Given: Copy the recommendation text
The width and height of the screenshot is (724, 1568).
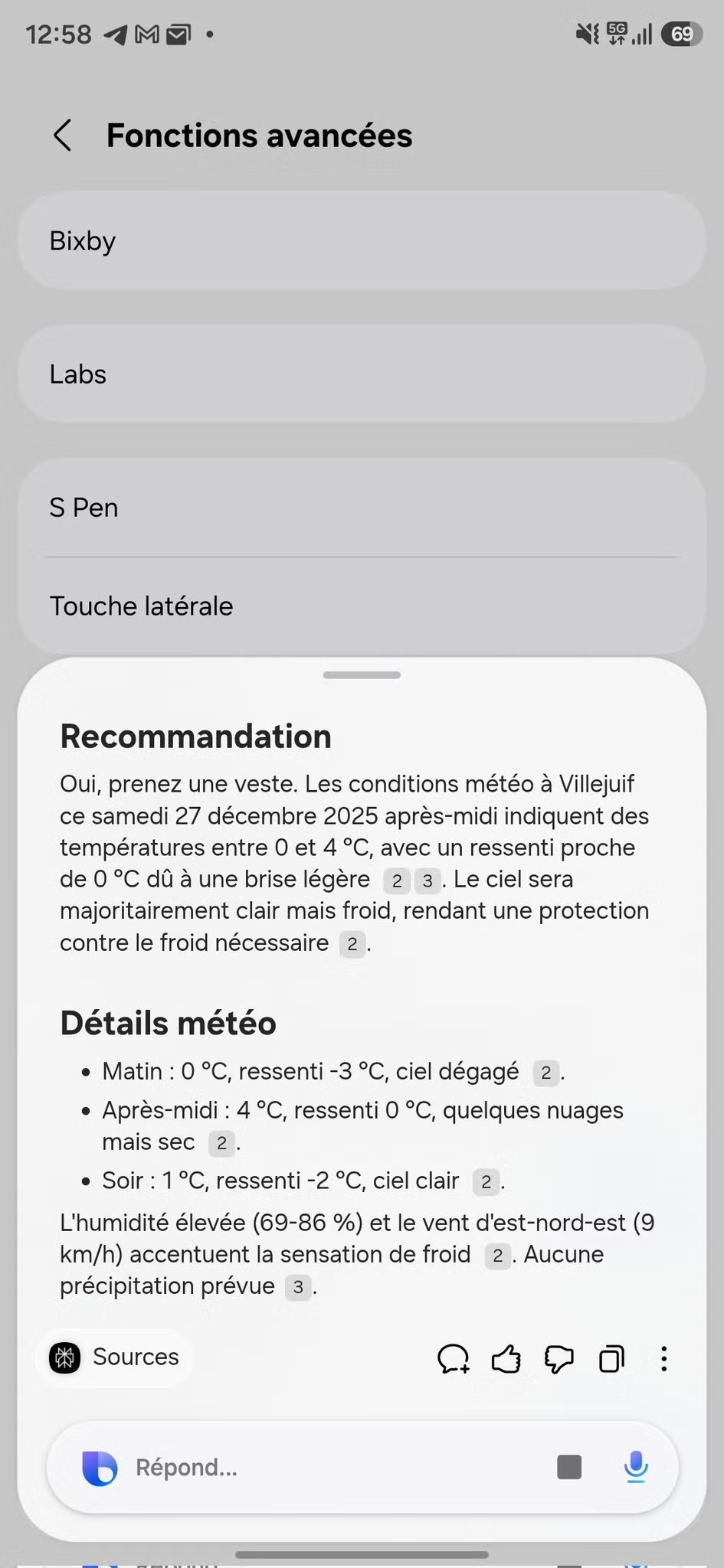Looking at the screenshot, I should [x=611, y=1359].
